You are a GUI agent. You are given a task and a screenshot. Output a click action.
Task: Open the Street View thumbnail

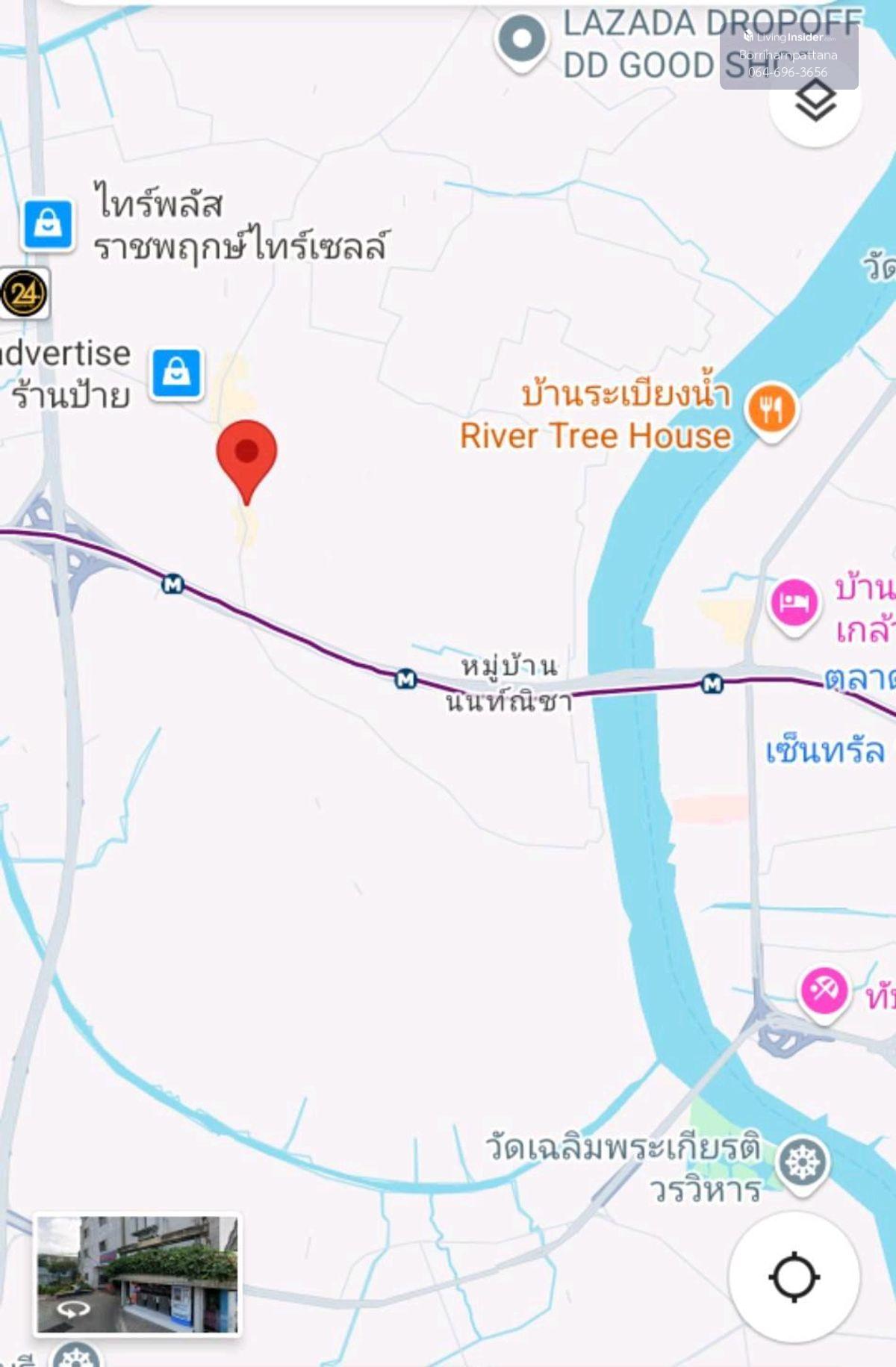(137, 1274)
